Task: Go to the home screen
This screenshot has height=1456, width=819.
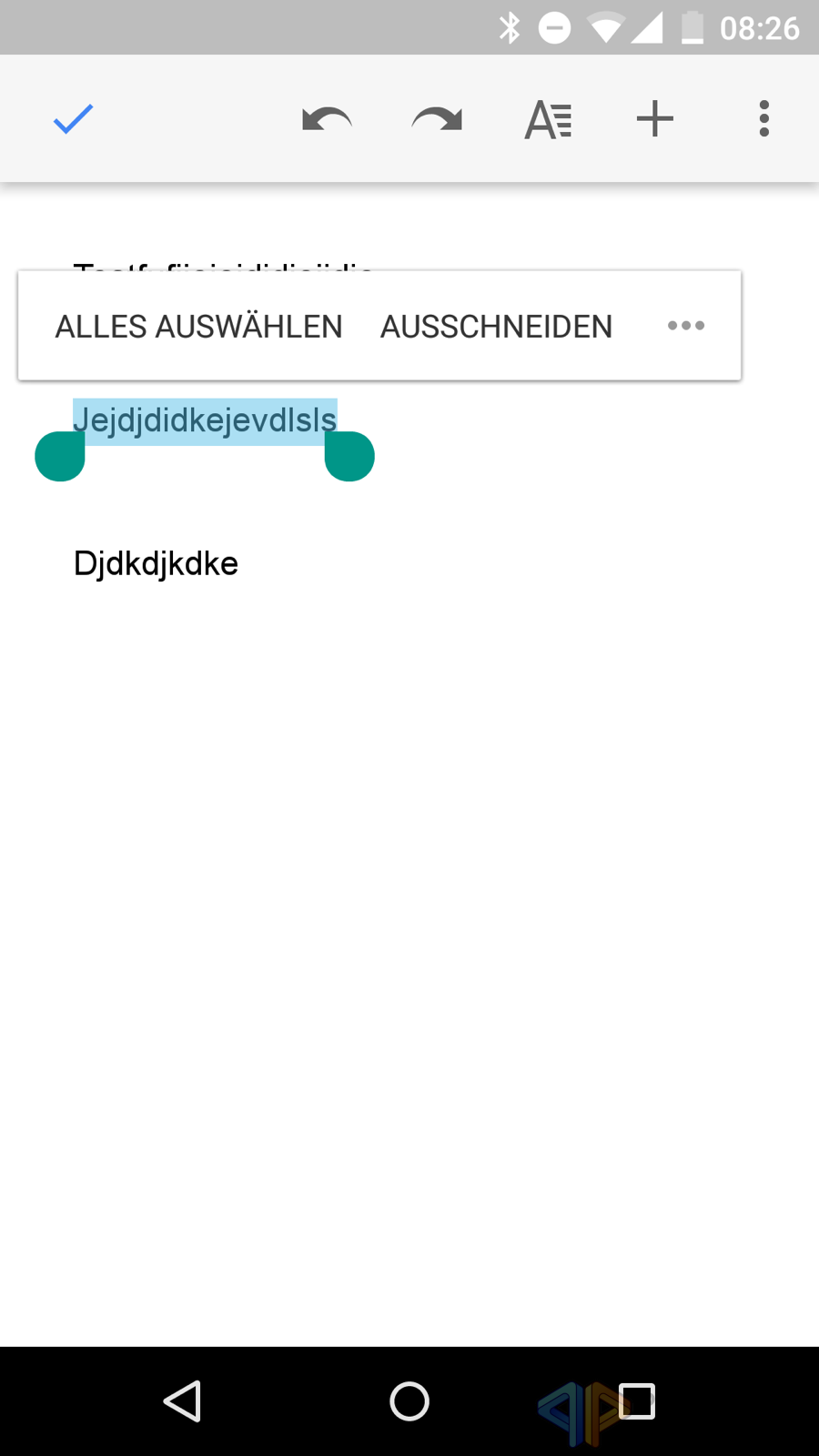Action: click(409, 1401)
